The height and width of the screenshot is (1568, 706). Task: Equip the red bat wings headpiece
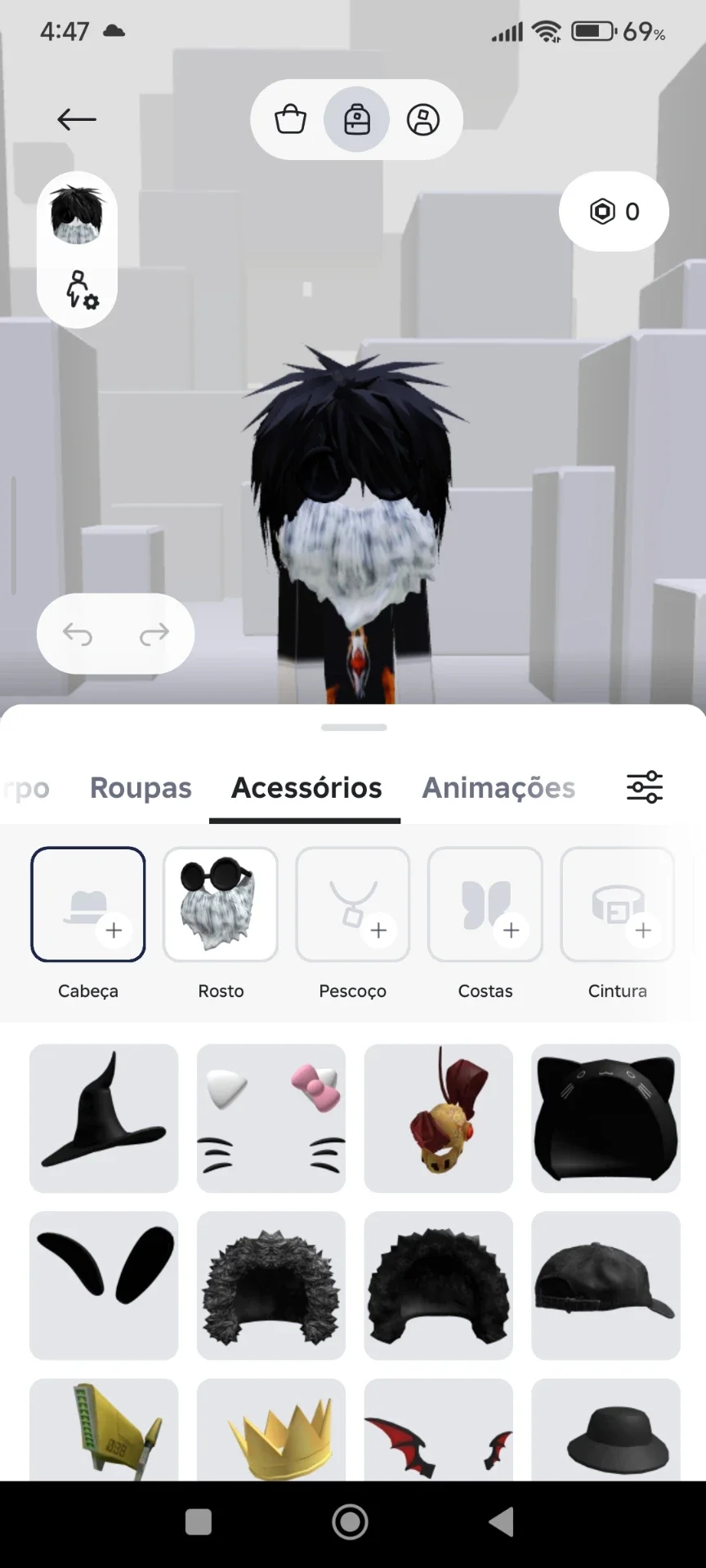click(439, 1430)
